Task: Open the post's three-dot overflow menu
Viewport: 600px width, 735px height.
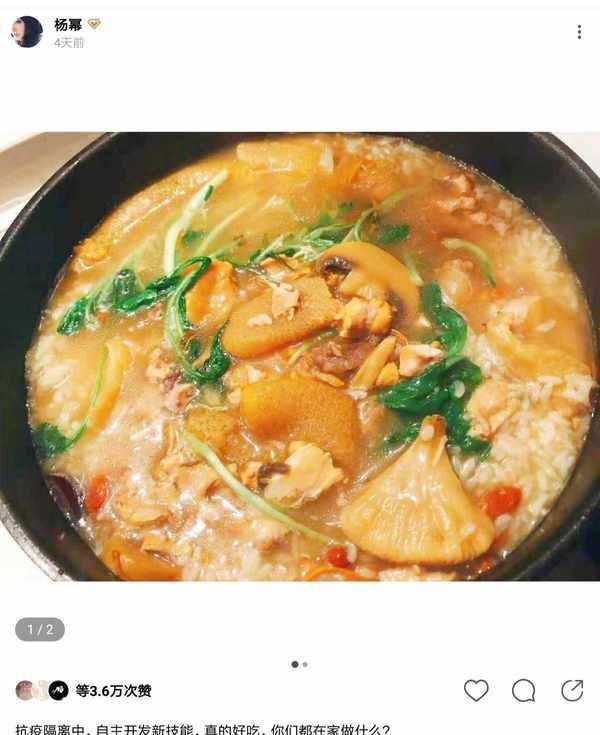Action: (x=578, y=32)
